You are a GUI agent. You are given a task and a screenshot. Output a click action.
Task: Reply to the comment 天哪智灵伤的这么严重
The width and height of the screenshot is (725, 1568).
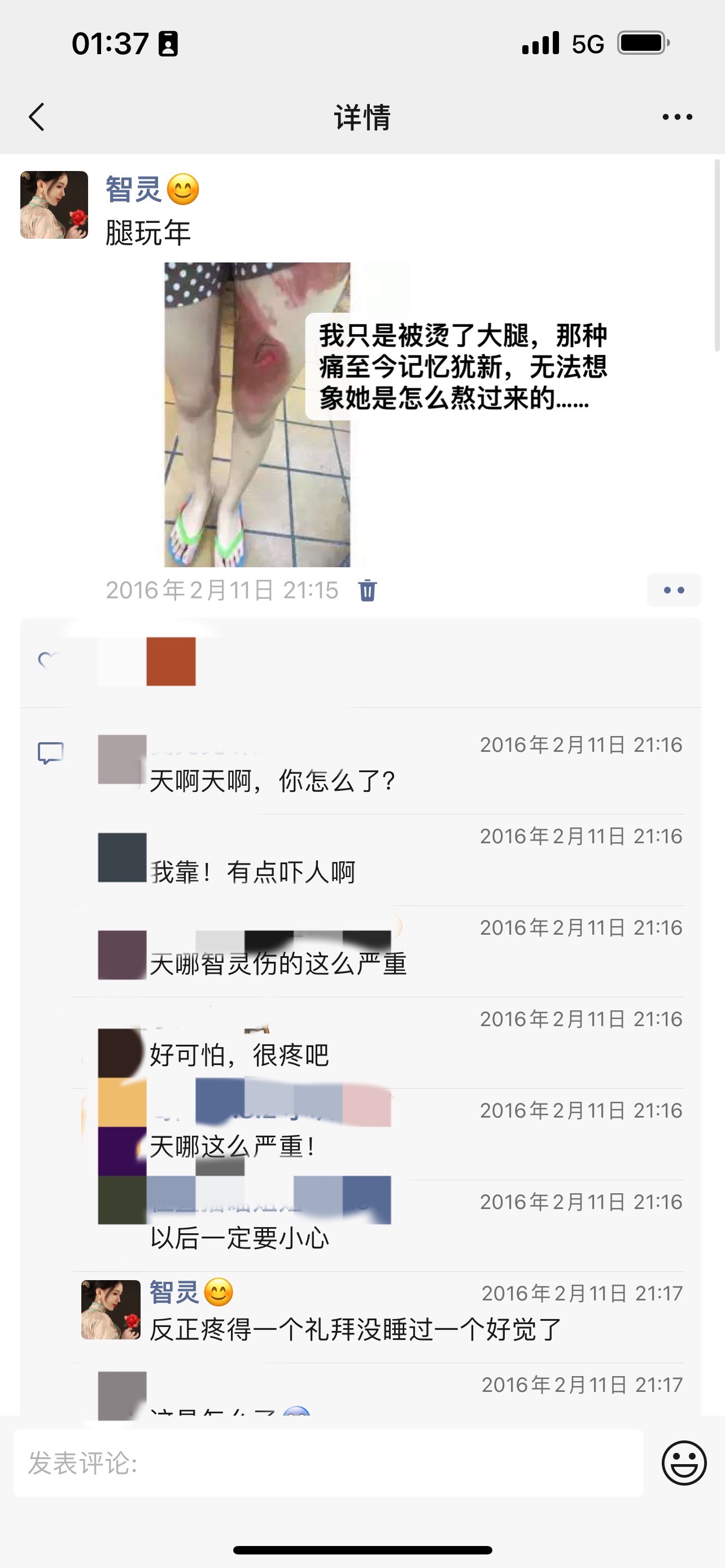(278, 963)
